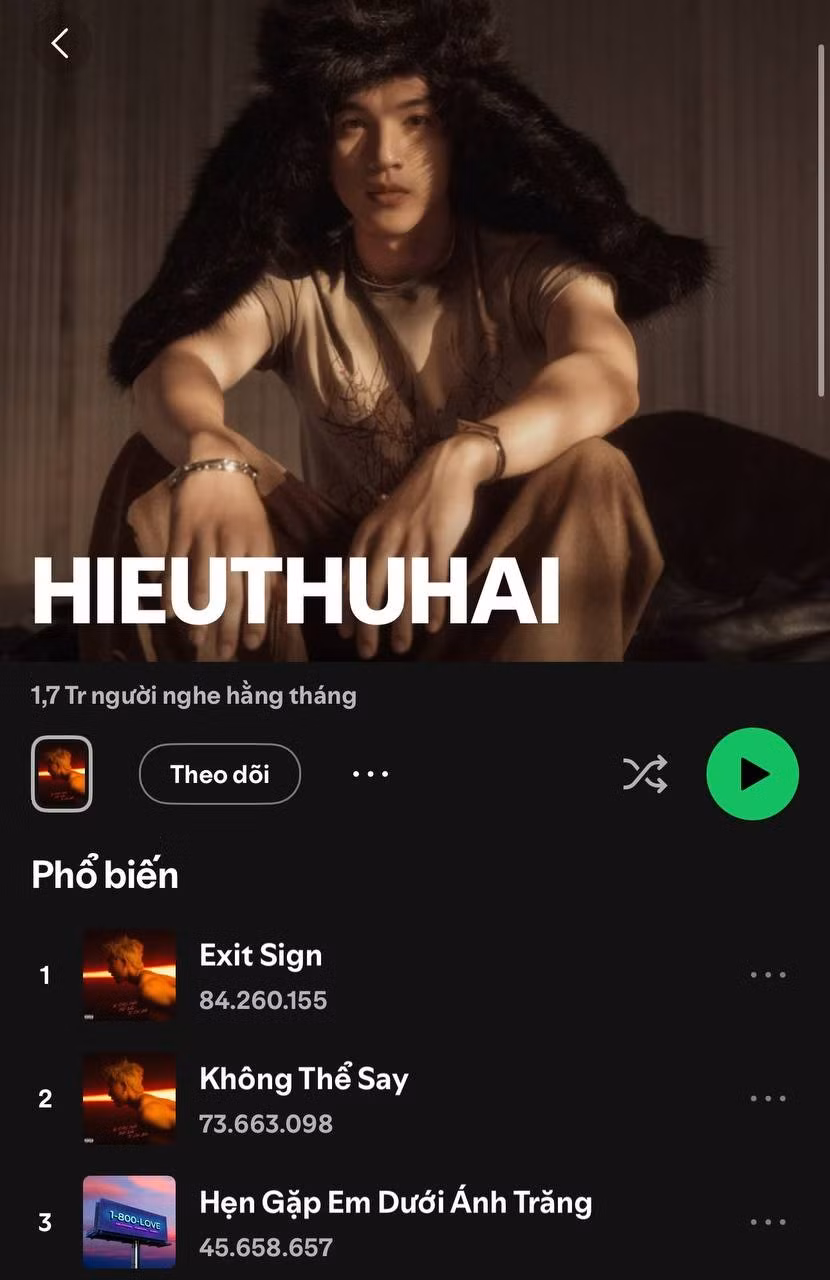Open more options for Exit Sign
Viewport: 830px width, 1280px height.
(768, 975)
